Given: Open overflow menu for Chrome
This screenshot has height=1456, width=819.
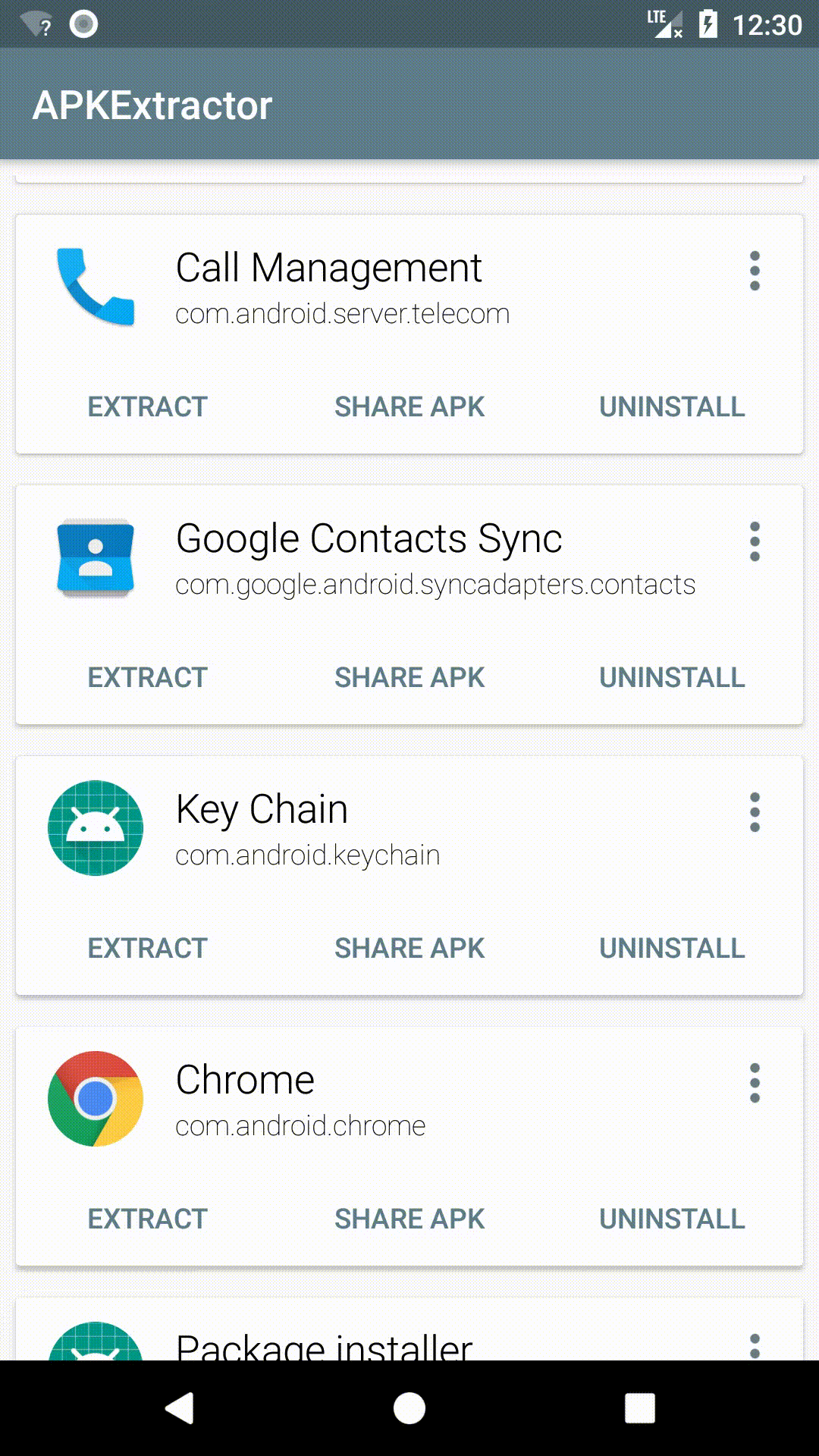Looking at the screenshot, I should [x=754, y=1083].
